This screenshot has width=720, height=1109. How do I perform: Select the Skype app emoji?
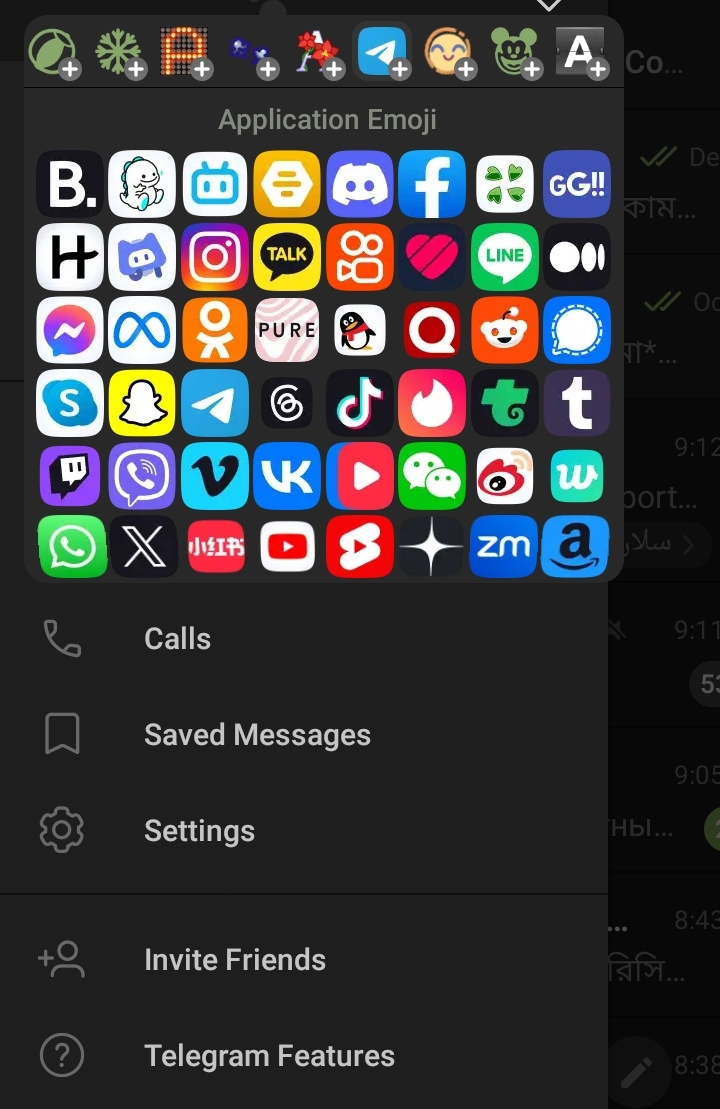click(70, 403)
